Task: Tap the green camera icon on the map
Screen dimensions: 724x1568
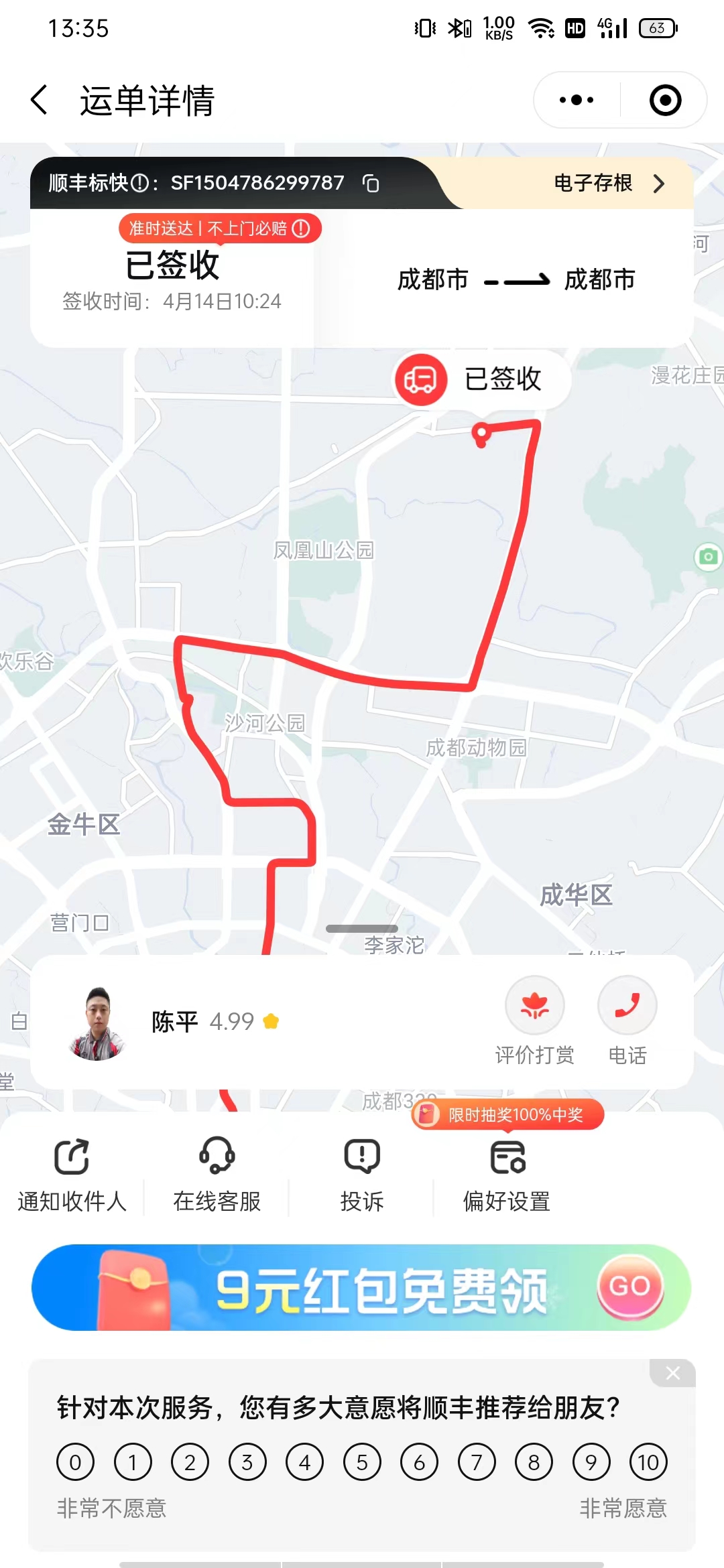Action: 708,556
